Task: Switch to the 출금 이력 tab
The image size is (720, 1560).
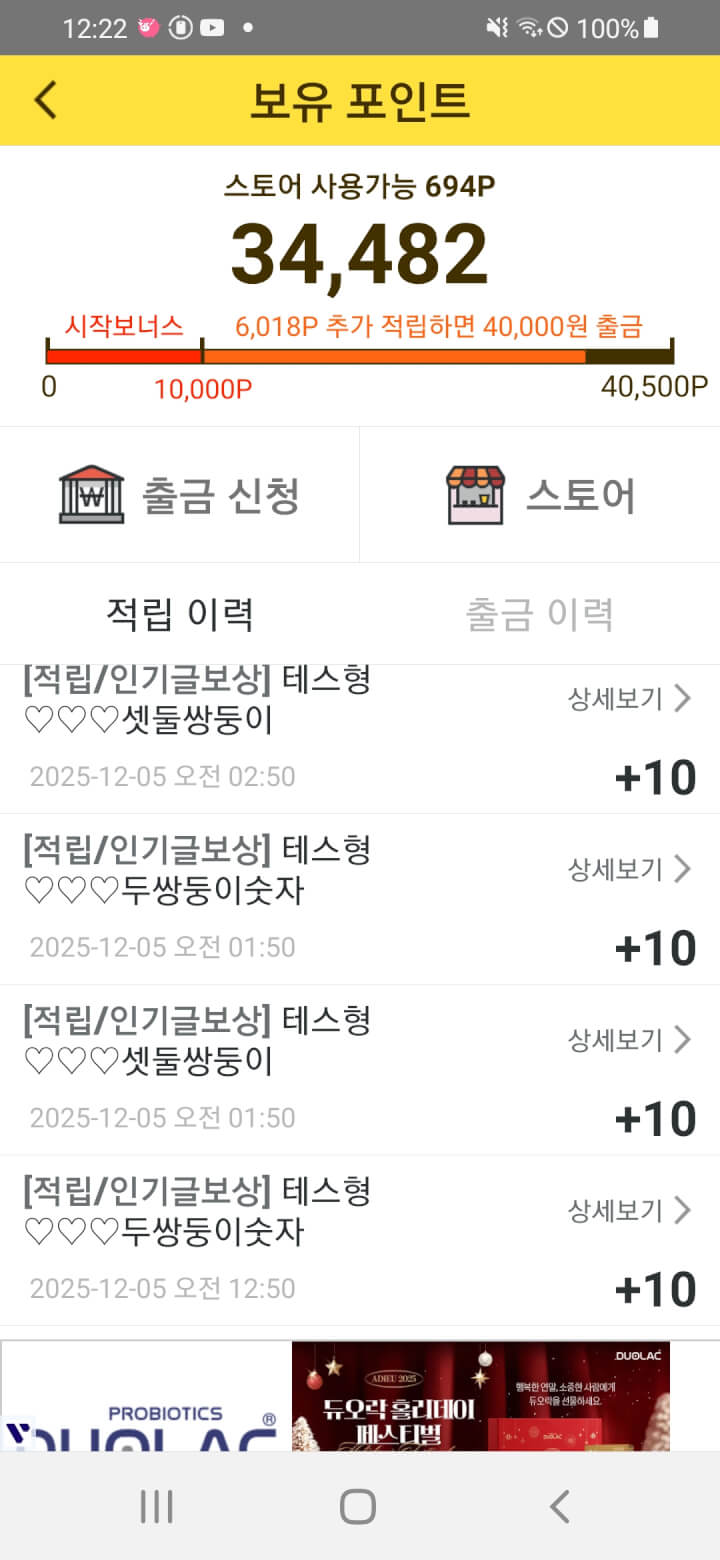Action: click(x=540, y=614)
